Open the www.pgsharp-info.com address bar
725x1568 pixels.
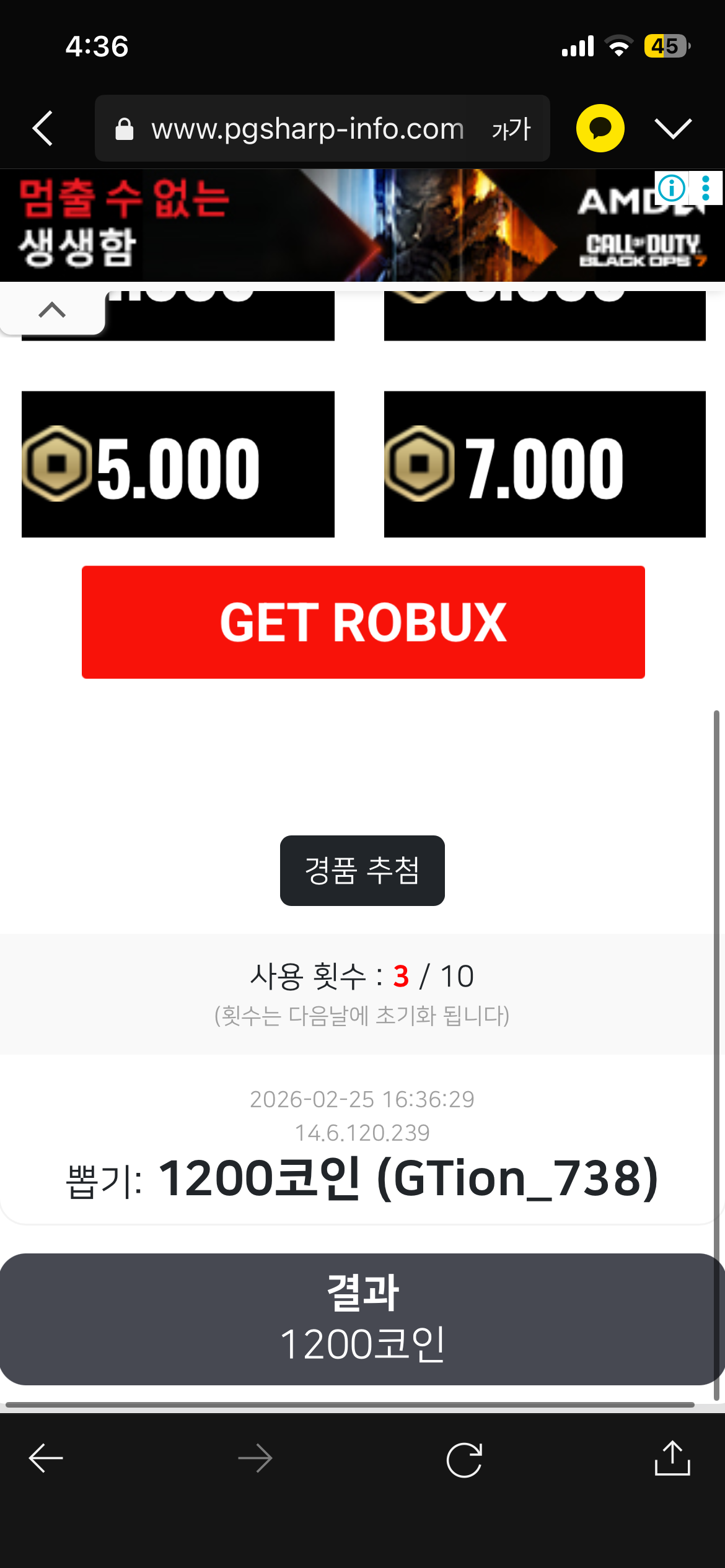tap(307, 129)
